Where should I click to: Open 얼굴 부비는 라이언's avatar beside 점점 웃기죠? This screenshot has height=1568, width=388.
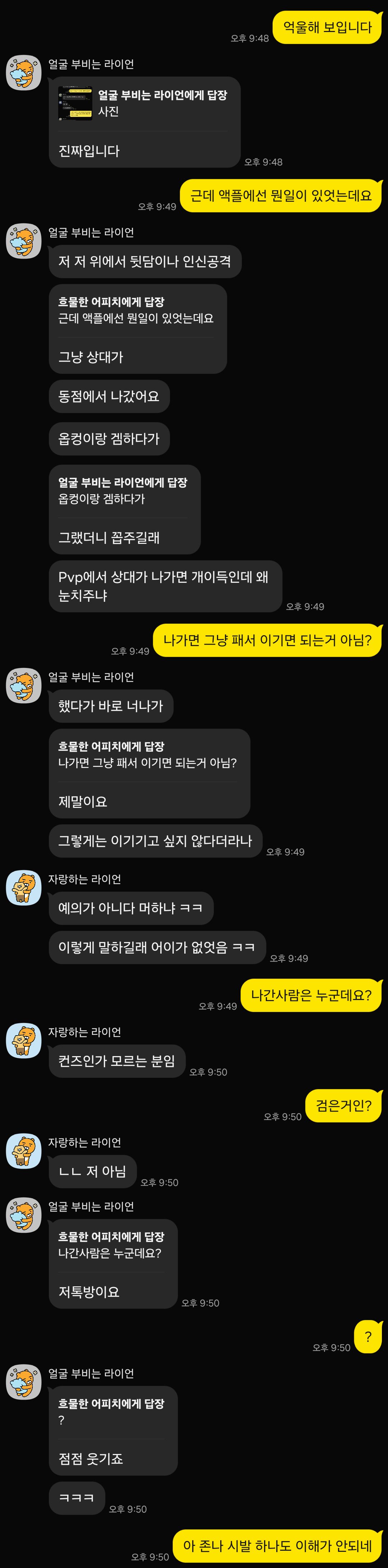click(24, 1382)
